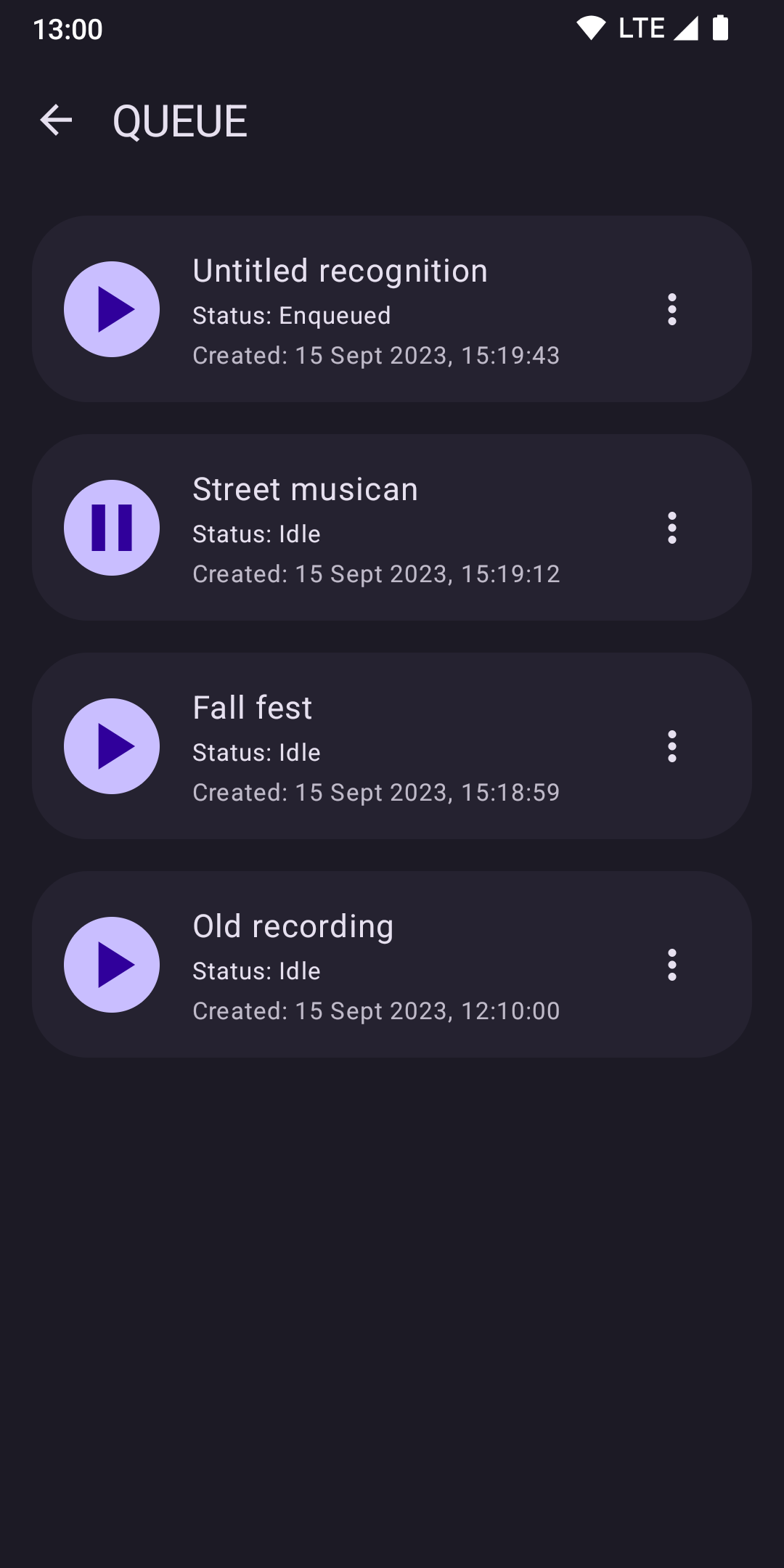The height and width of the screenshot is (1568, 784).
Task: Open more options for Fall fest
Action: (x=672, y=746)
